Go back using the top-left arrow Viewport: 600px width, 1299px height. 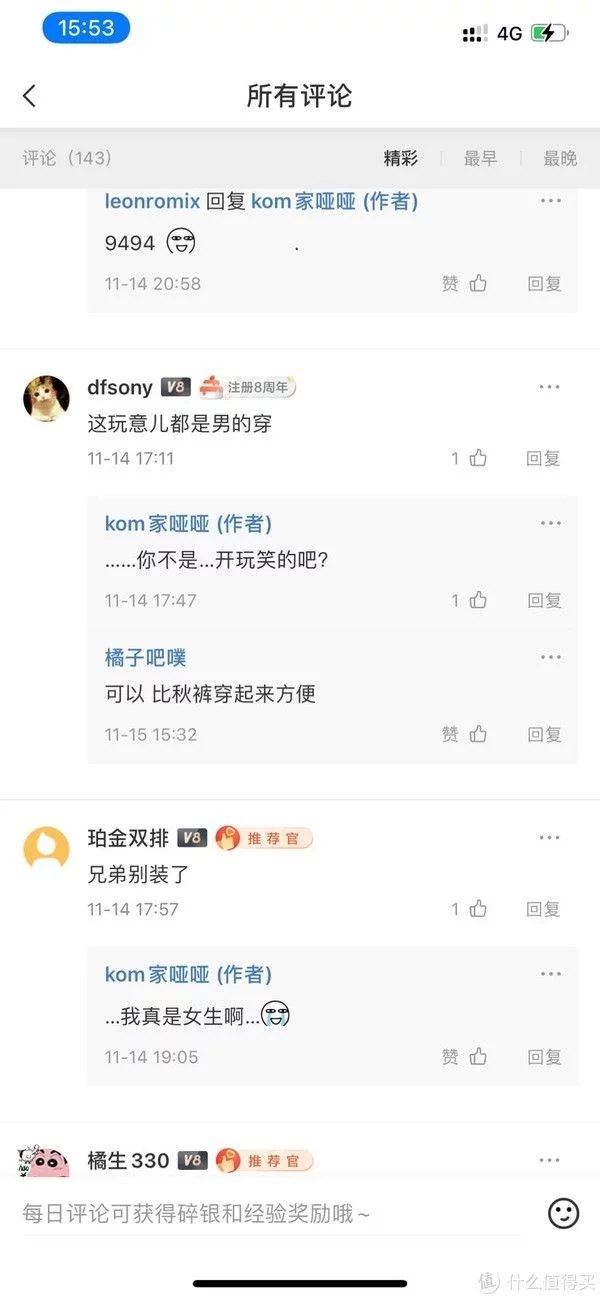coord(29,96)
